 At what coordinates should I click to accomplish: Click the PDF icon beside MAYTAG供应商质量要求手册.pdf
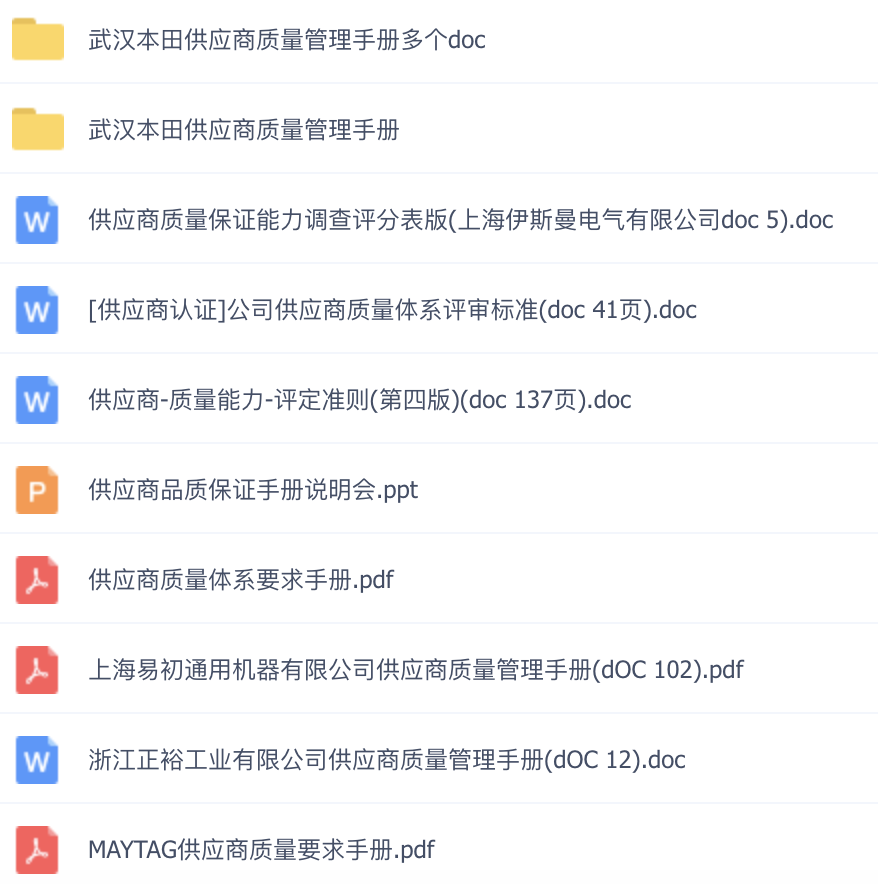37,850
